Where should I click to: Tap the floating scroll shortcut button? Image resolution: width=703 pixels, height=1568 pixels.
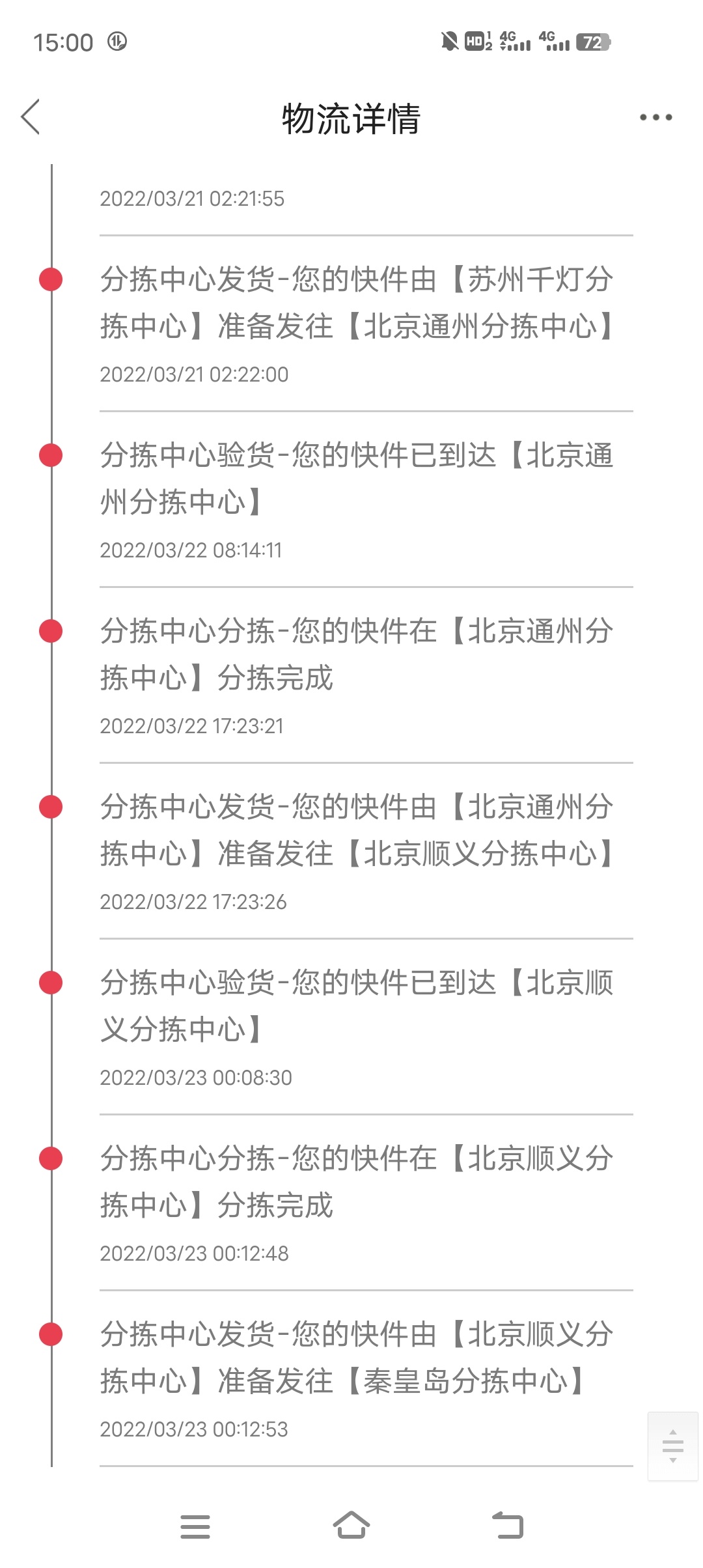click(x=672, y=1446)
